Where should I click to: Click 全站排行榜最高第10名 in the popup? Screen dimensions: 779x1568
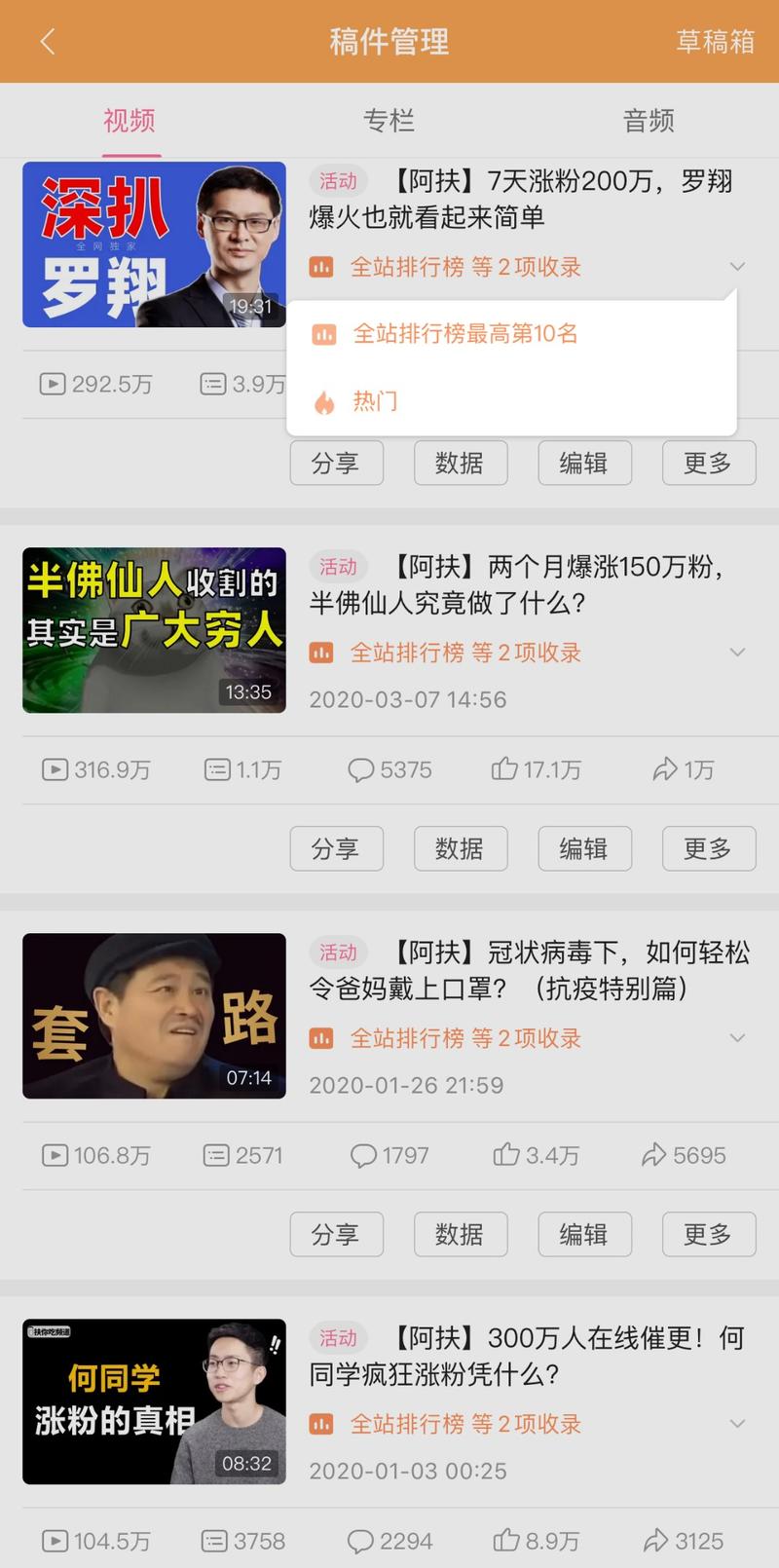point(464,333)
